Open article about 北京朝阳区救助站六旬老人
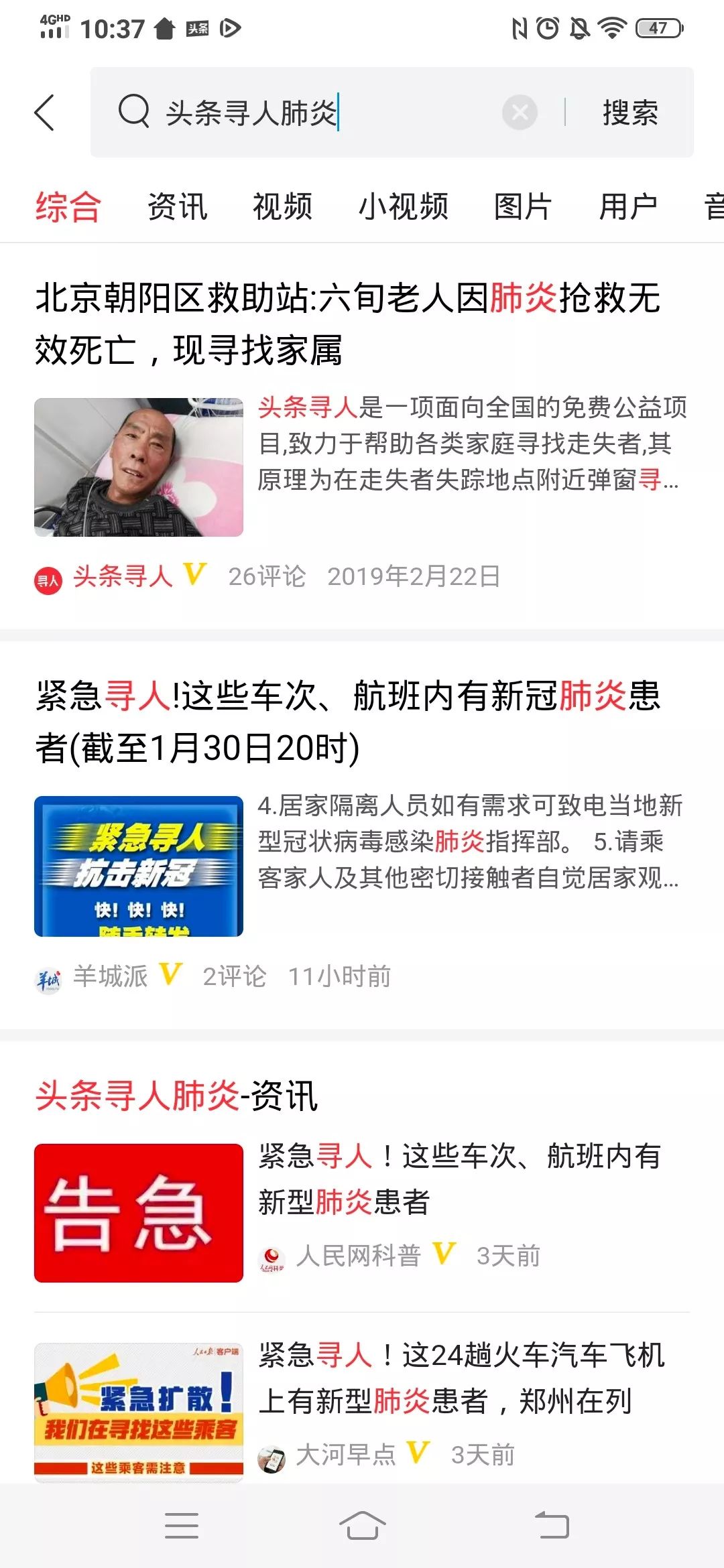This screenshot has height=1568, width=724. [347, 324]
